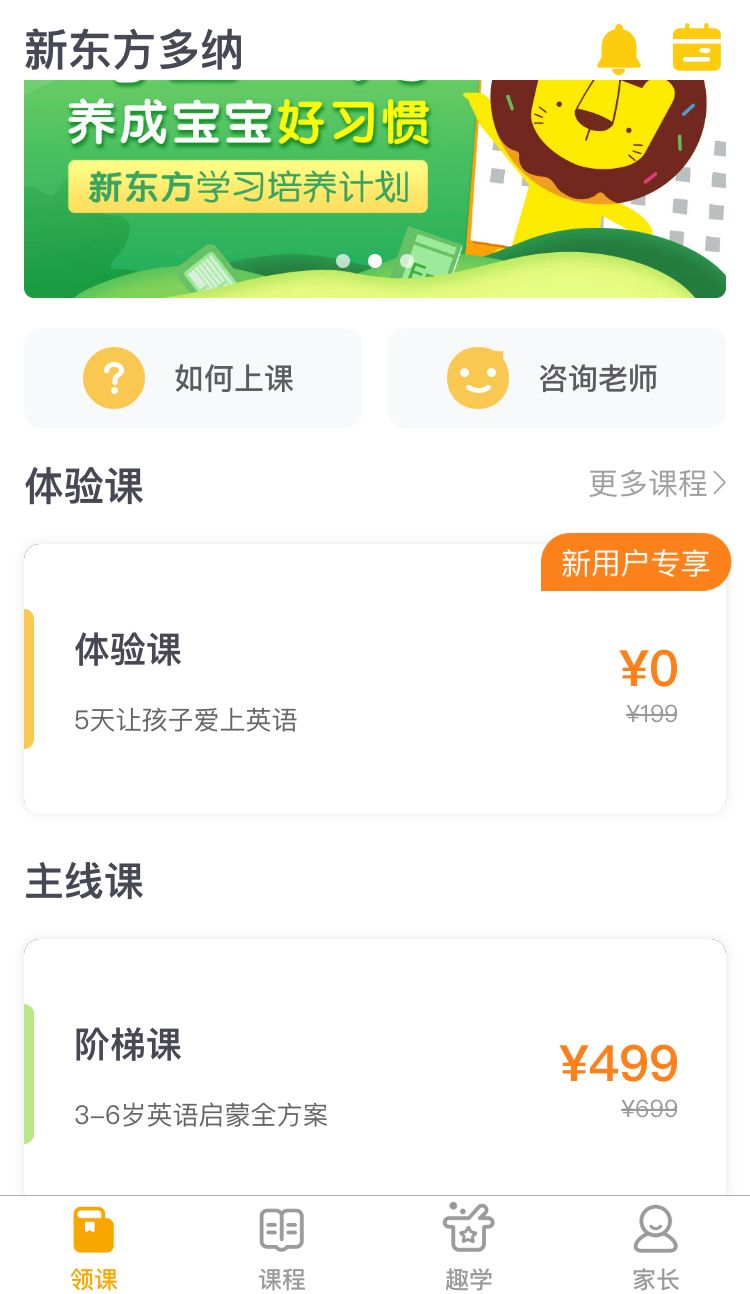Open the 主线课 section header
Screen dimensions: 750x1294
(83, 883)
